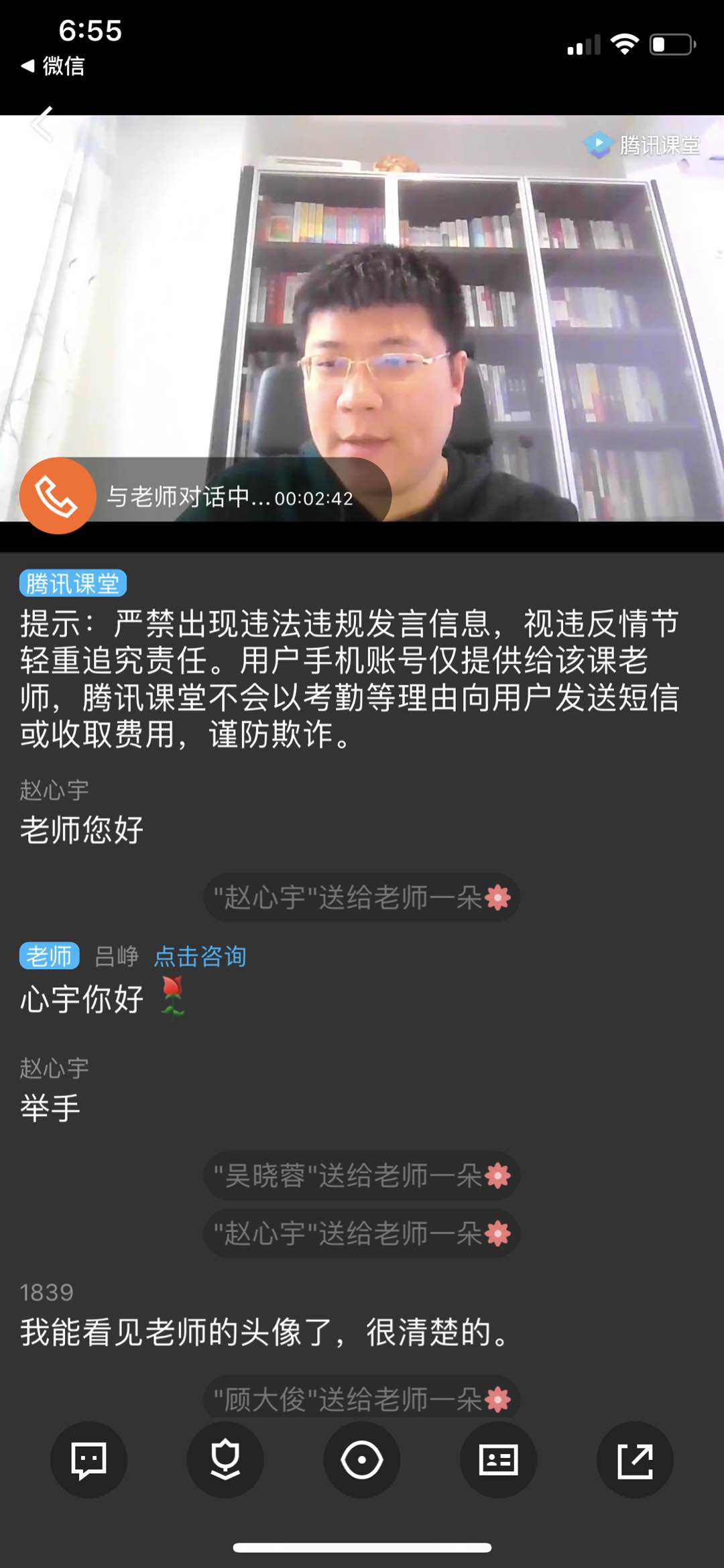Tap the 点击咨询 link next to 吕峥
The height and width of the screenshot is (1568, 724).
coord(200,956)
